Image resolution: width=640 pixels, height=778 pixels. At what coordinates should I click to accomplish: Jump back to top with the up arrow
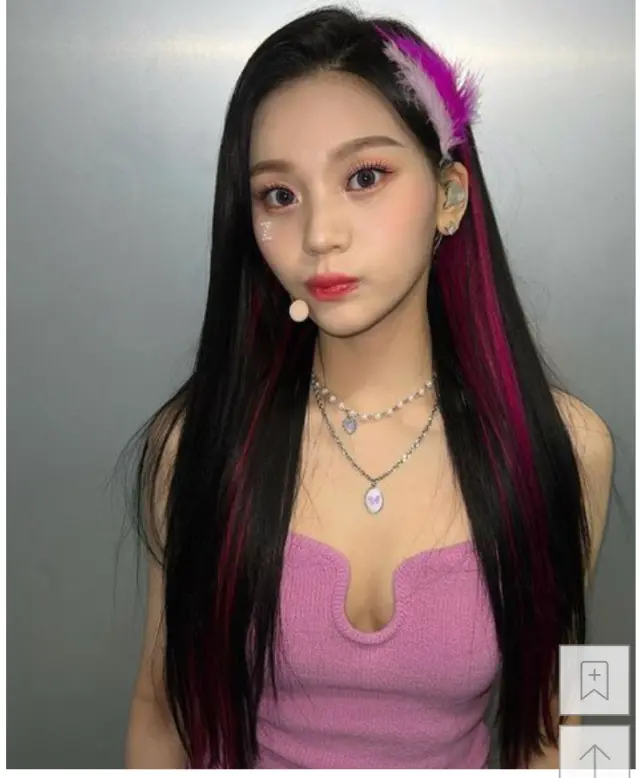tap(594, 754)
